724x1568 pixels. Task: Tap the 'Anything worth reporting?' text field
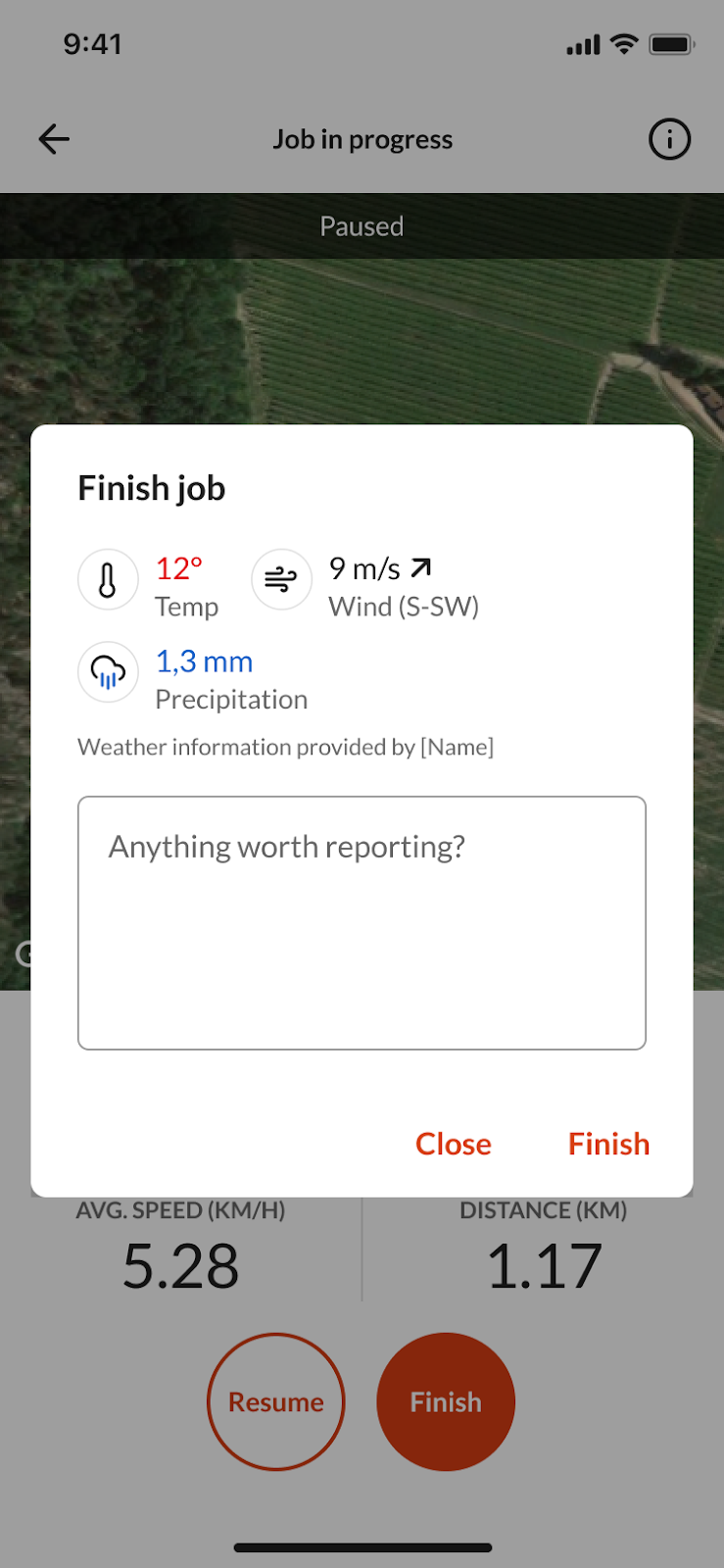pyautogui.click(x=362, y=923)
